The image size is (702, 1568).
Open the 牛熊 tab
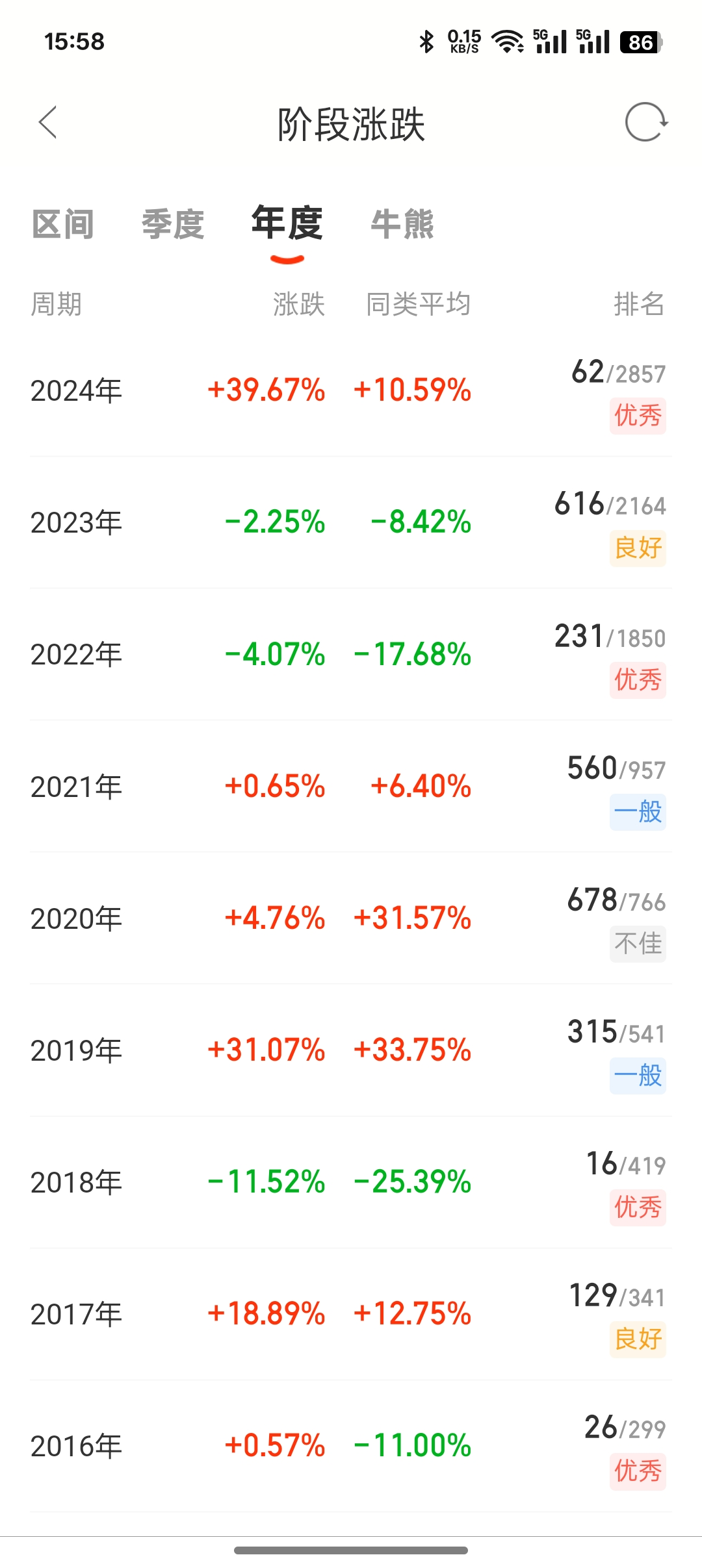click(402, 225)
